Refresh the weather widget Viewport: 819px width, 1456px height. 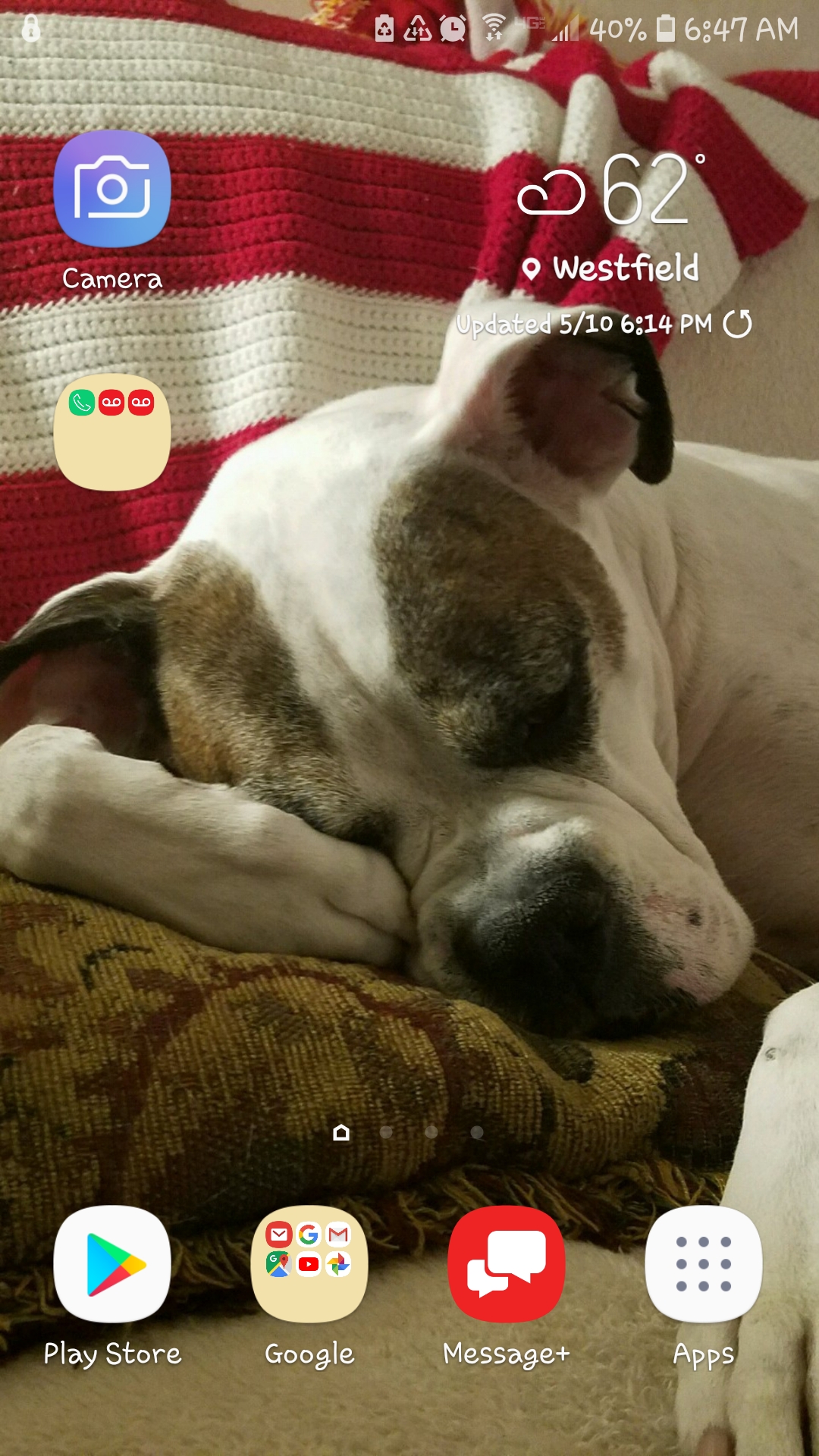tap(737, 324)
